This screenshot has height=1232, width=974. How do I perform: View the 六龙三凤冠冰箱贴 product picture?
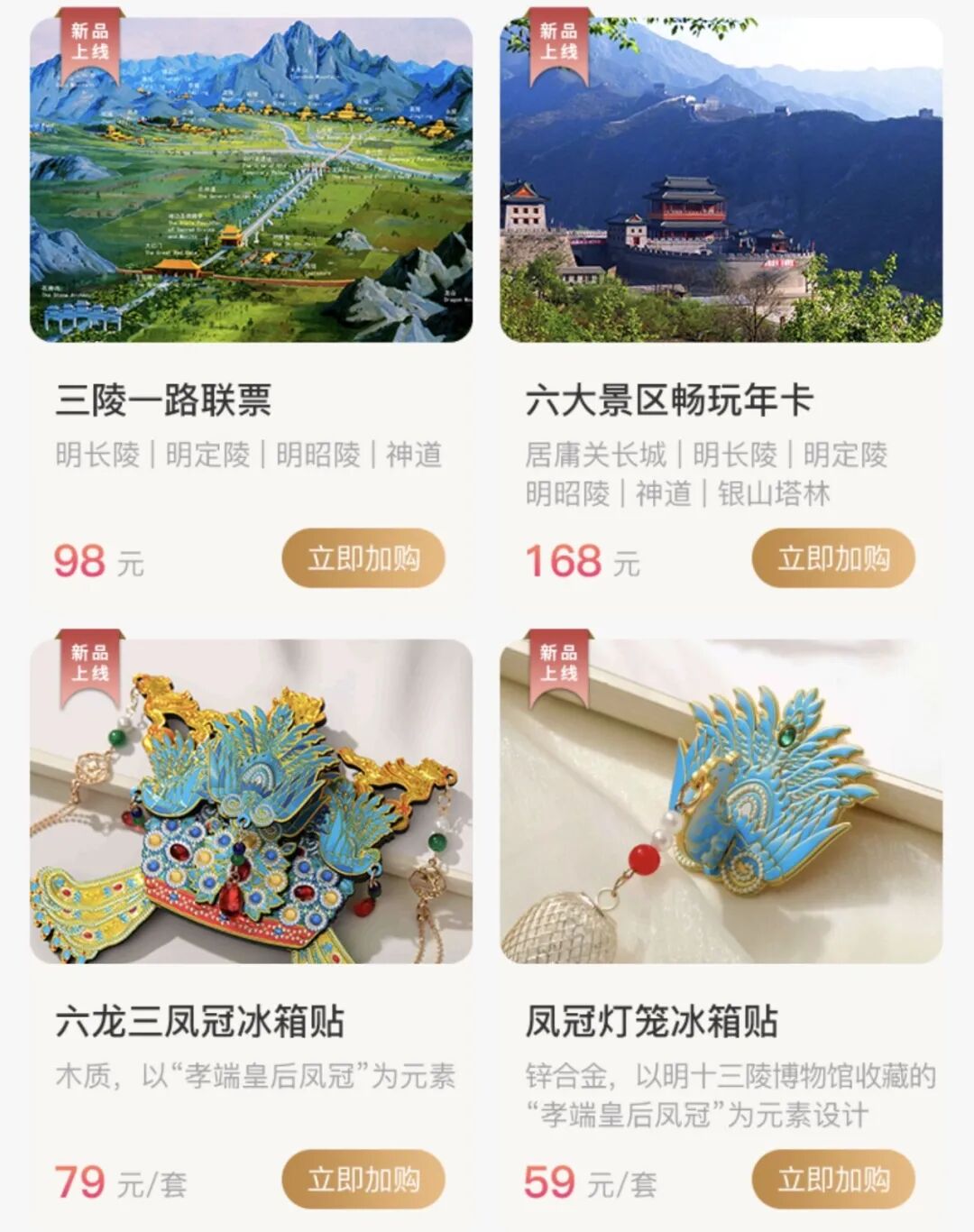point(251,801)
